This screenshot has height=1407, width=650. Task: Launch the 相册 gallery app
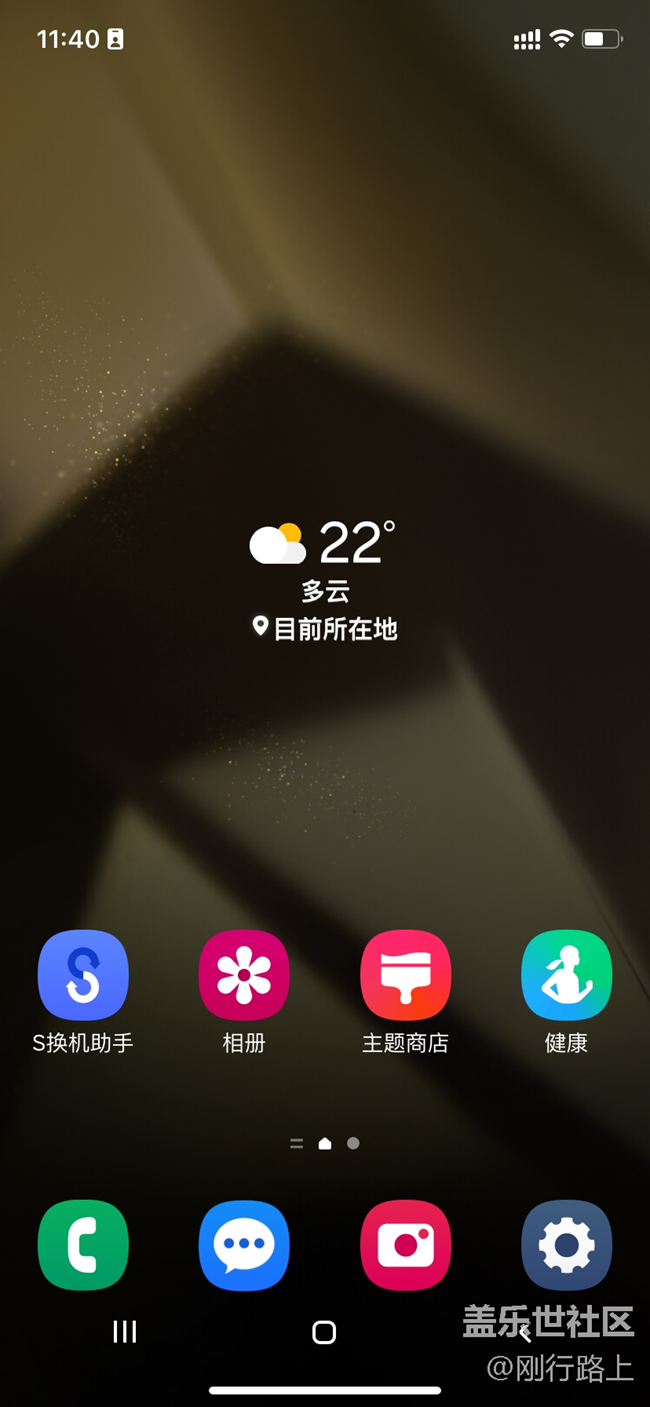pos(244,976)
